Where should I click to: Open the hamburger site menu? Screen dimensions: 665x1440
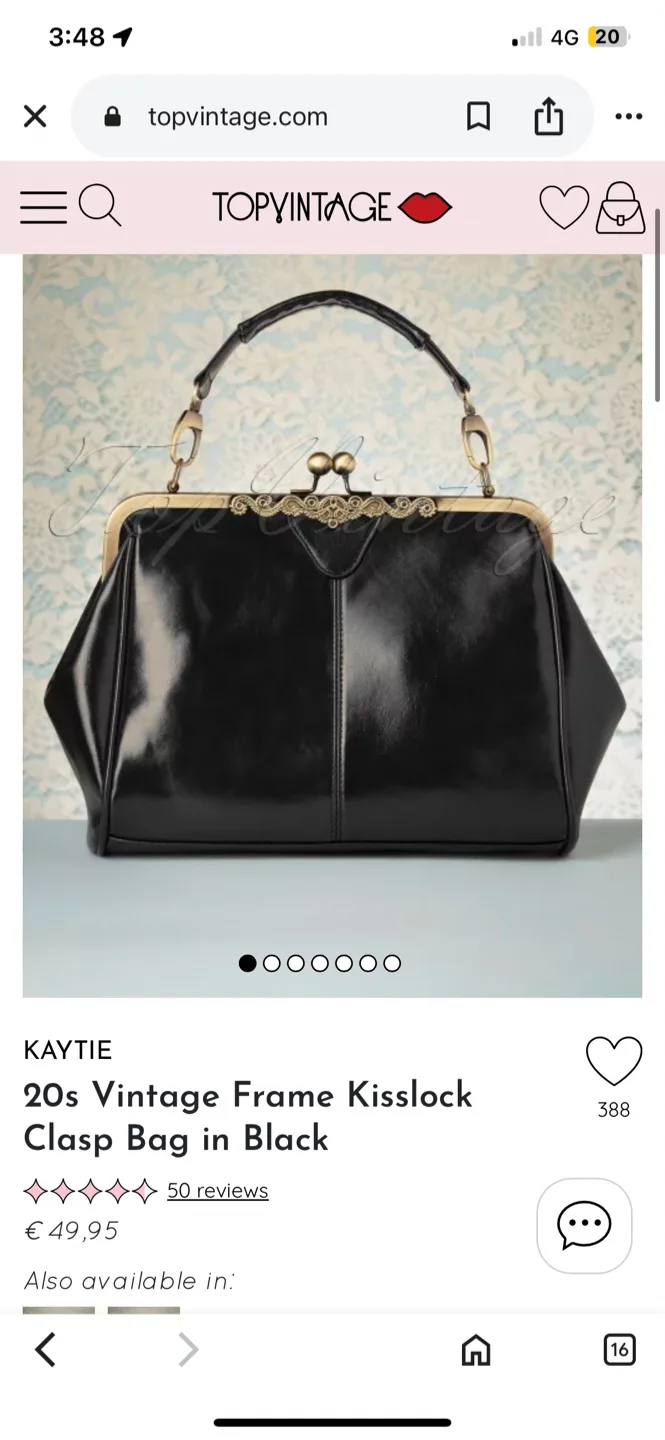(x=43, y=207)
